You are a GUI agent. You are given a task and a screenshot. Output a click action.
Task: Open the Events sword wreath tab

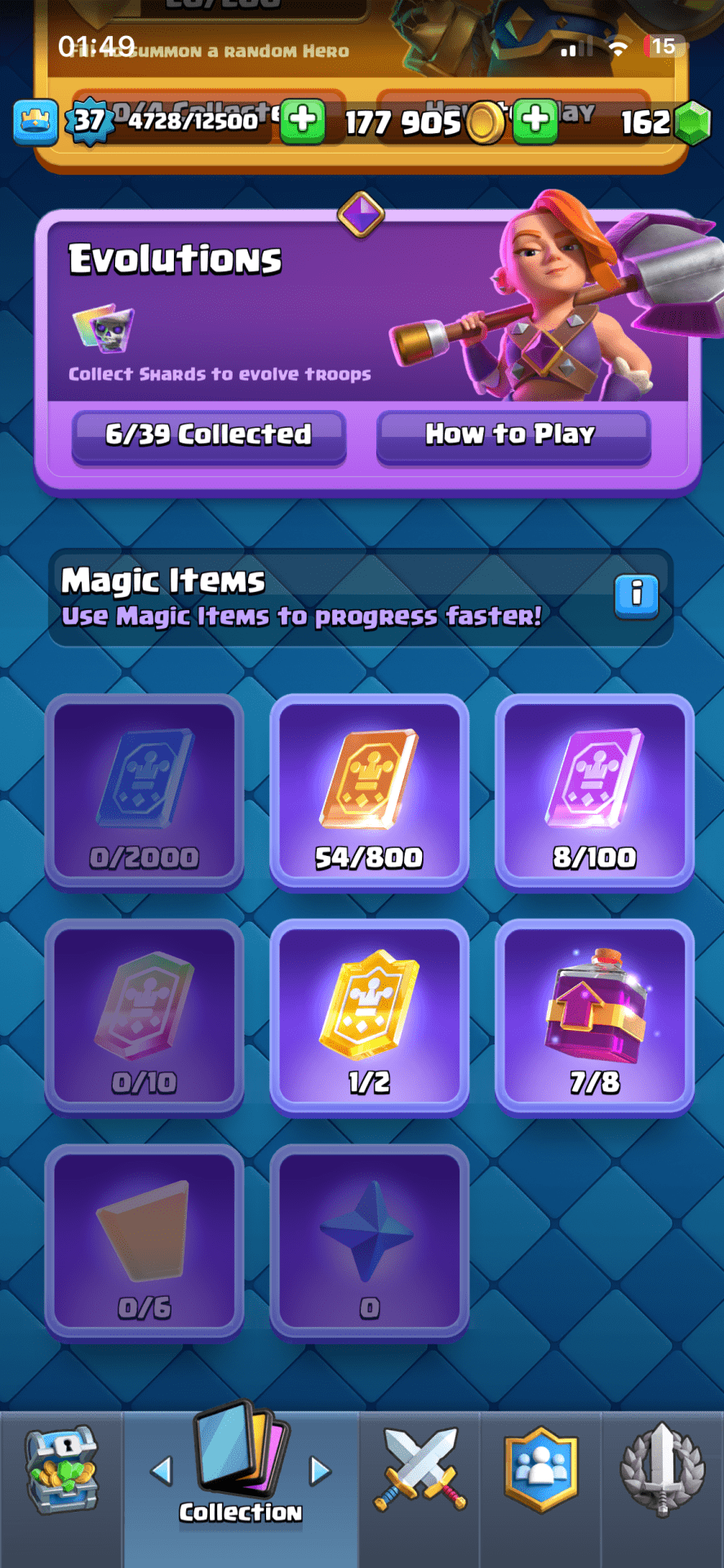[662, 1472]
